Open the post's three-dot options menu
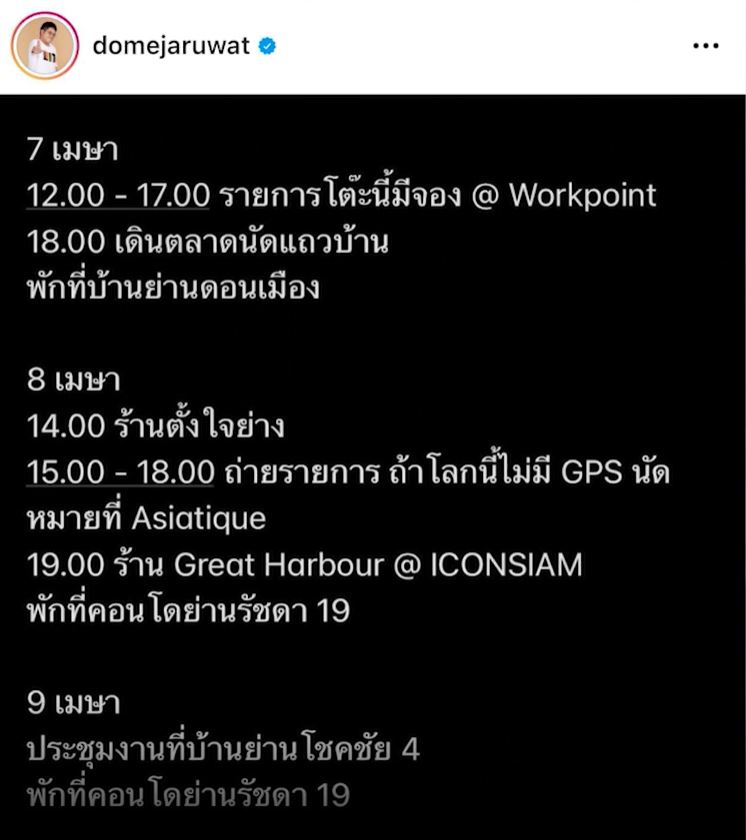Image resolution: width=746 pixels, height=840 pixels. 706,47
